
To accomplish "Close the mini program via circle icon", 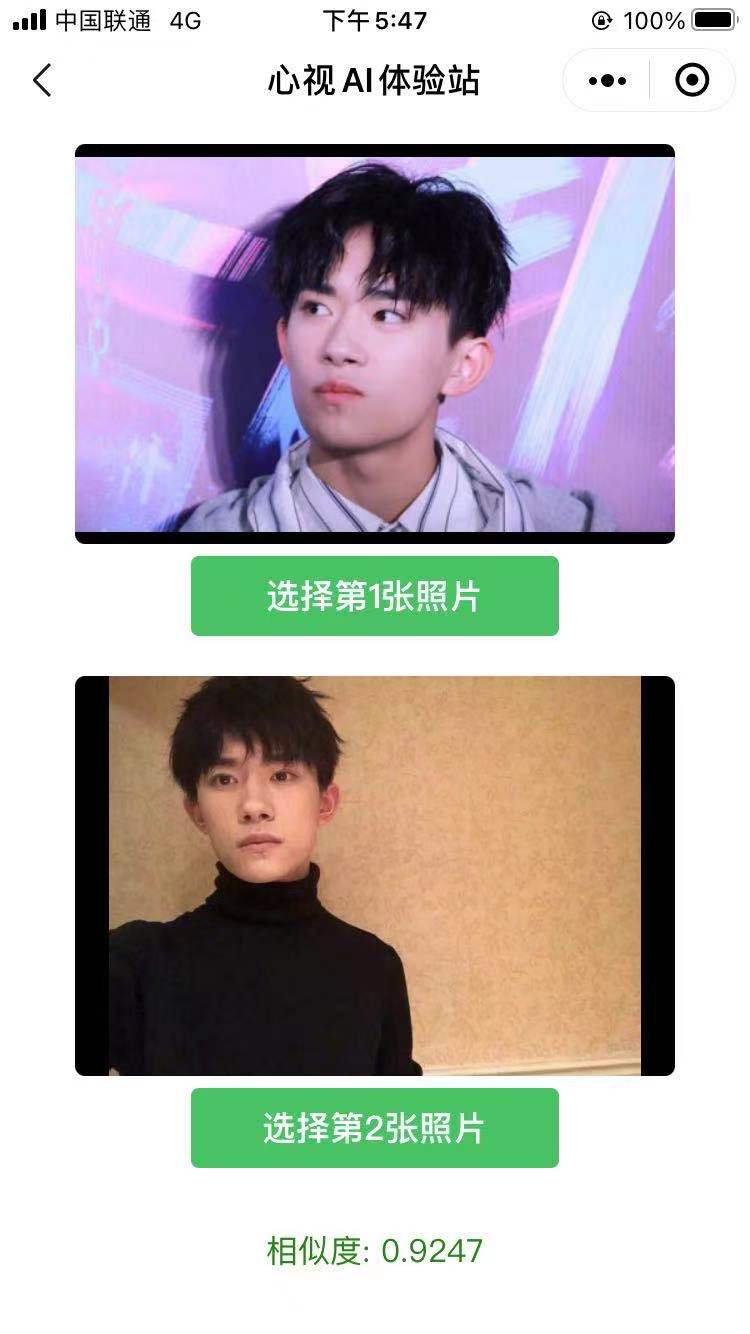I will pos(692,80).
